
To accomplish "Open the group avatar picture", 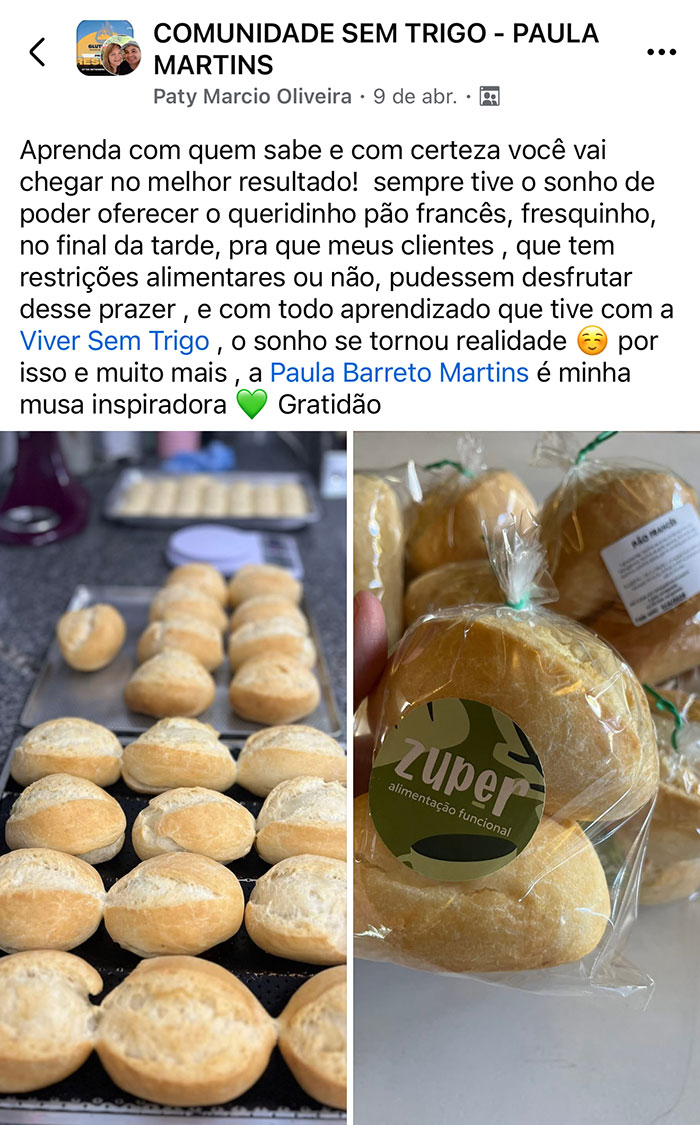I will click(x=108, y=48).
